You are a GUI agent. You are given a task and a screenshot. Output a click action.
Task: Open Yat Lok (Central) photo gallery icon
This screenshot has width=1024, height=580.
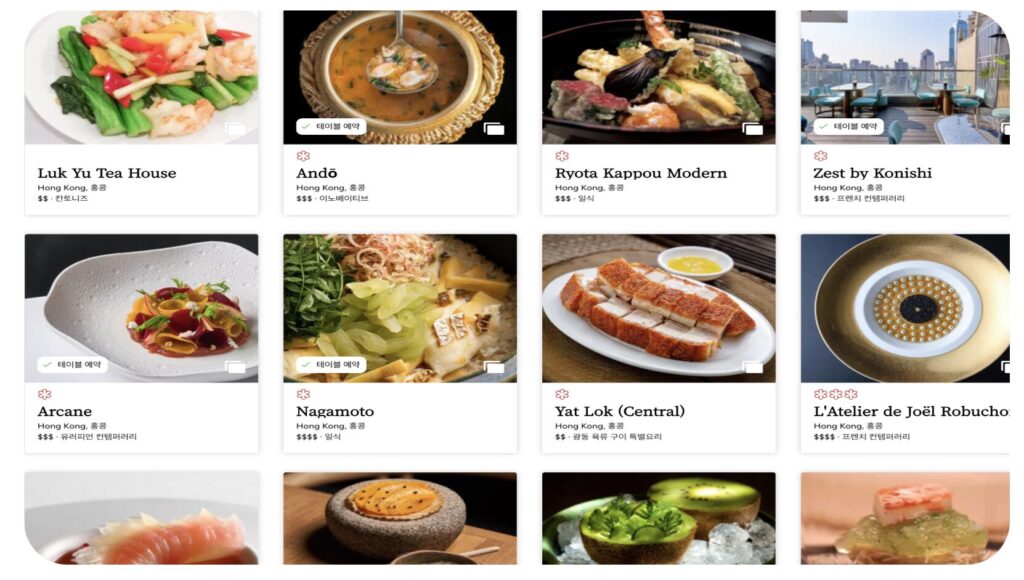coord(752,367)
